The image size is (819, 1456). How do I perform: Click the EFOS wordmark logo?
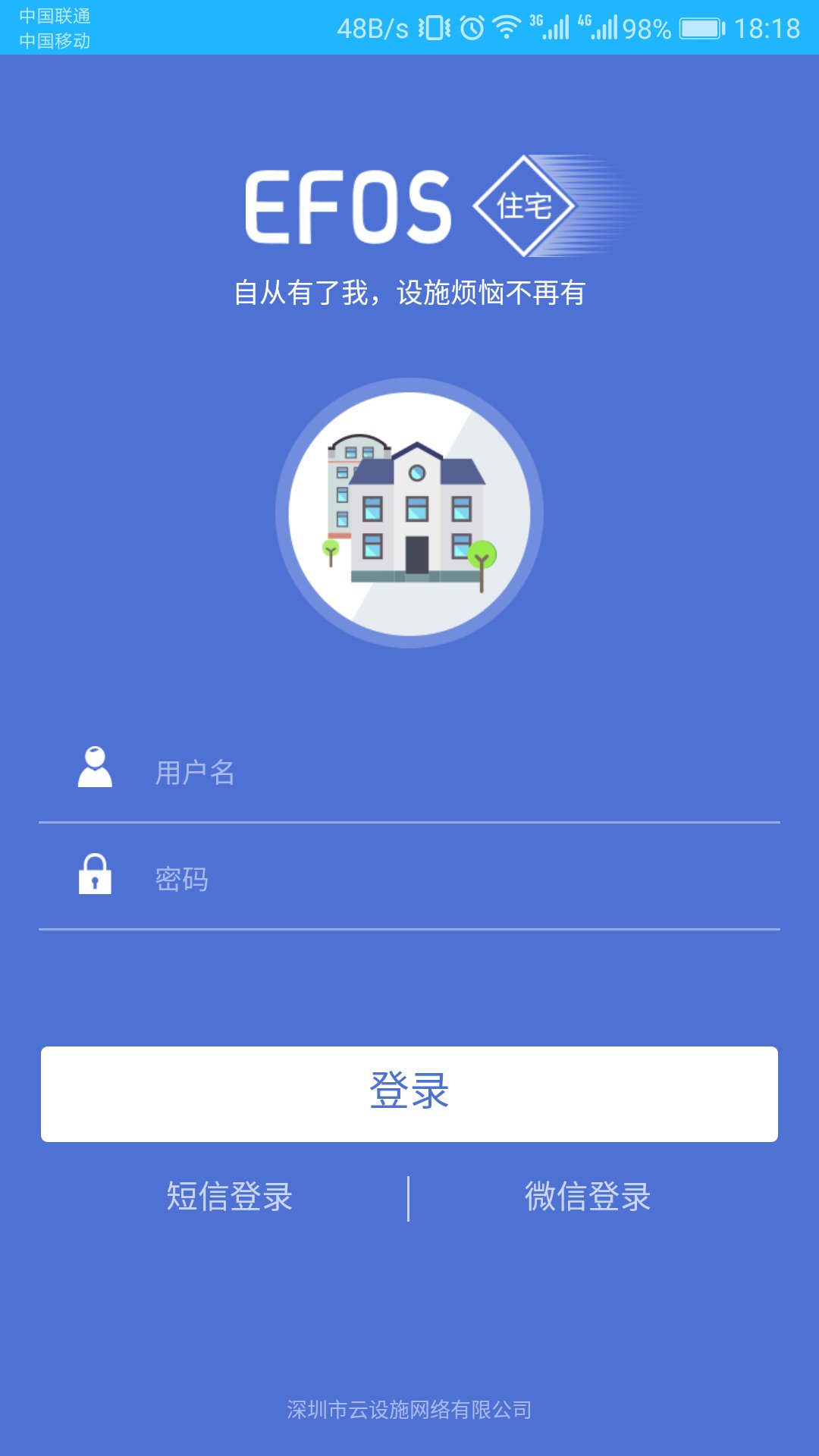click(350, 205)
